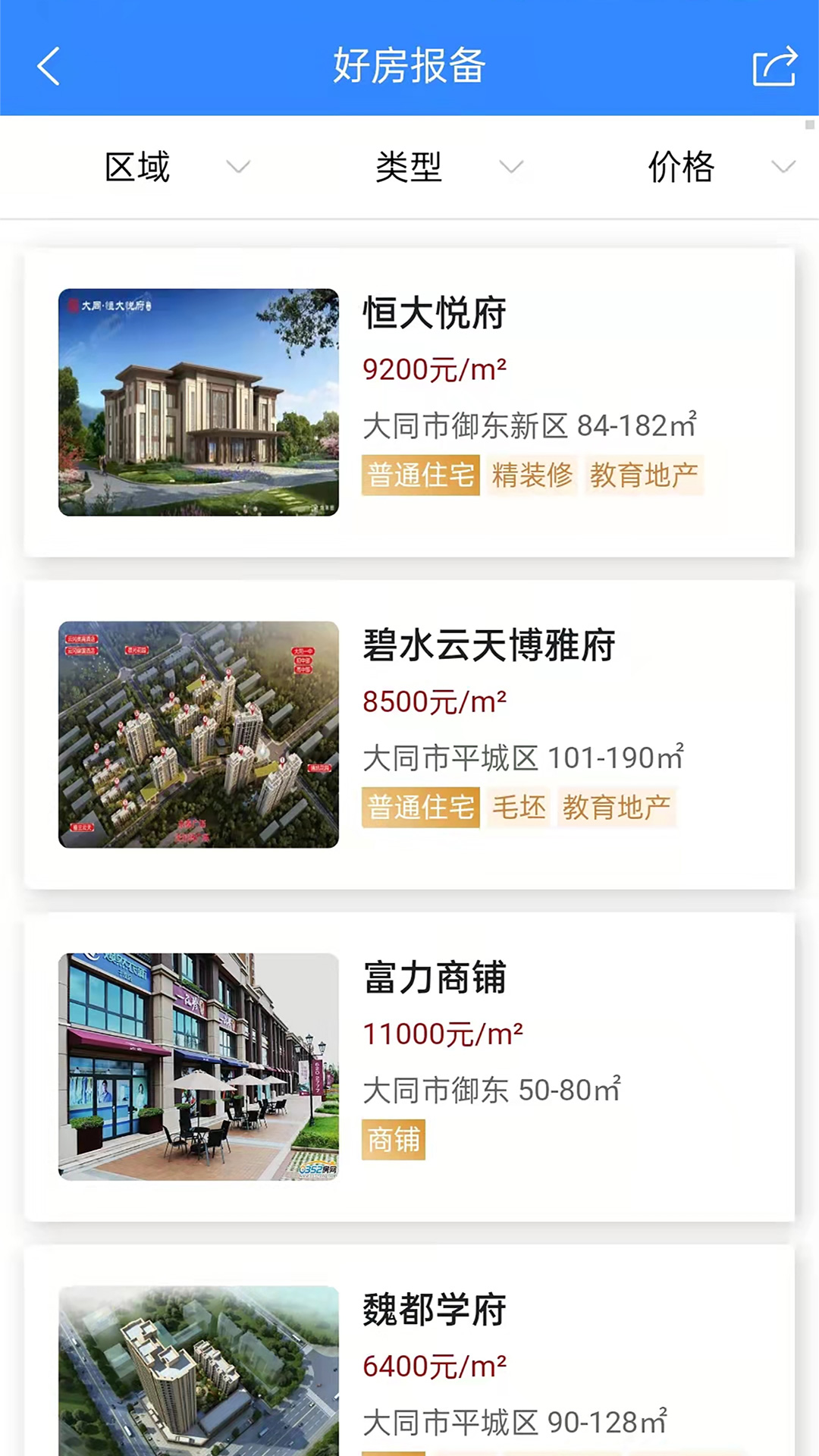The image size is (819, 1456).
Task: Click the back arrow in the title bar
Action: pos(49,67)
